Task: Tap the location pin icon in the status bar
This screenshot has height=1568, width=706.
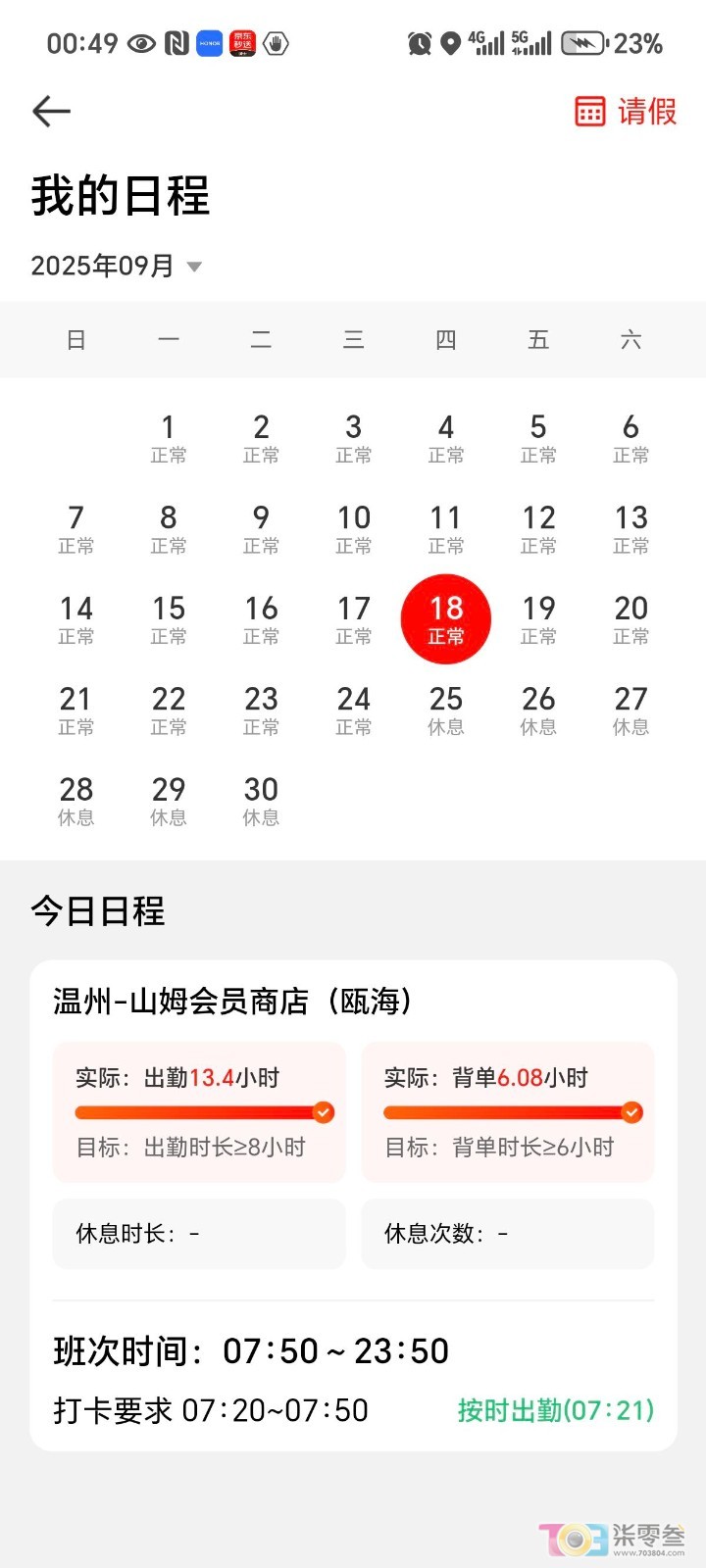Action: click(450, 42)
